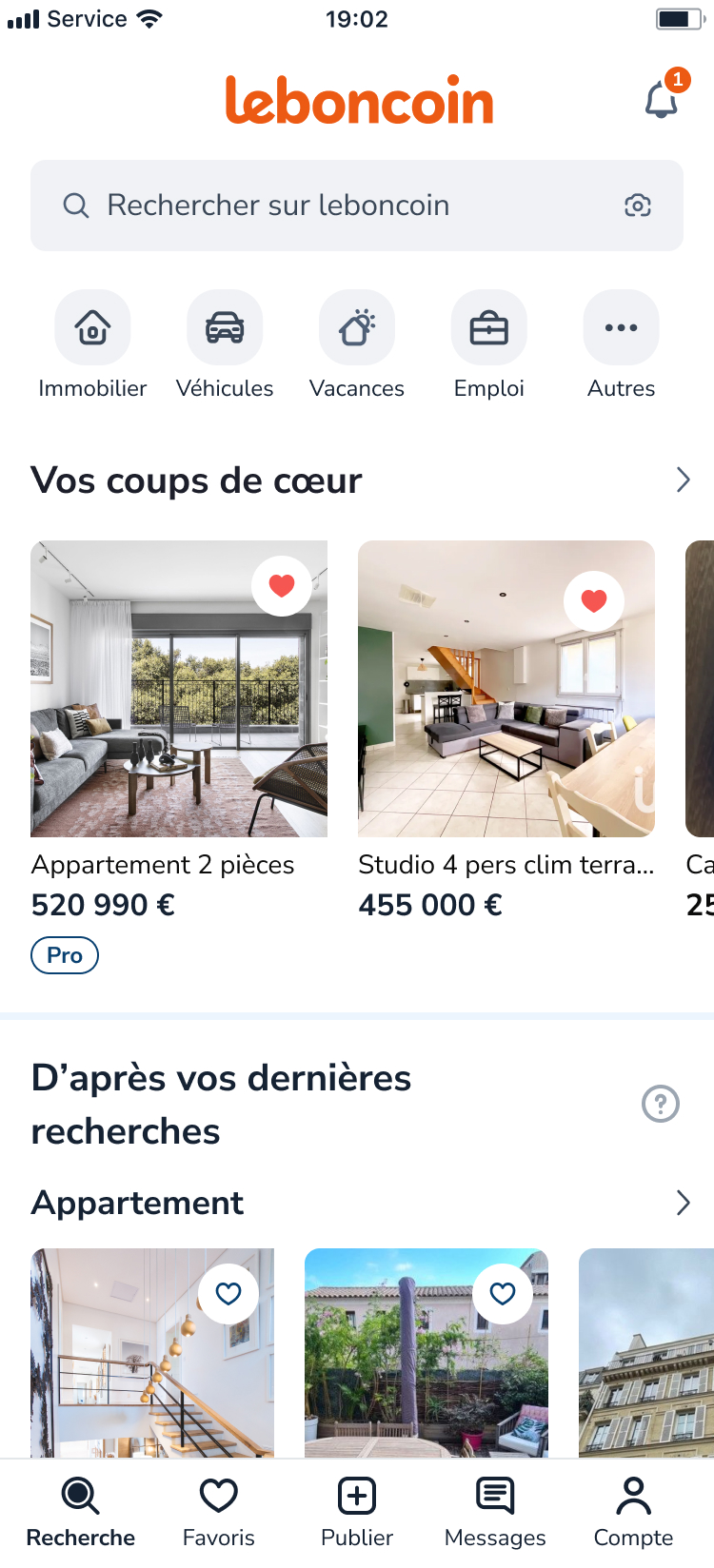Select the Recherche tab
This screenshot has width=714, height=1568.
coord(81,1513)
